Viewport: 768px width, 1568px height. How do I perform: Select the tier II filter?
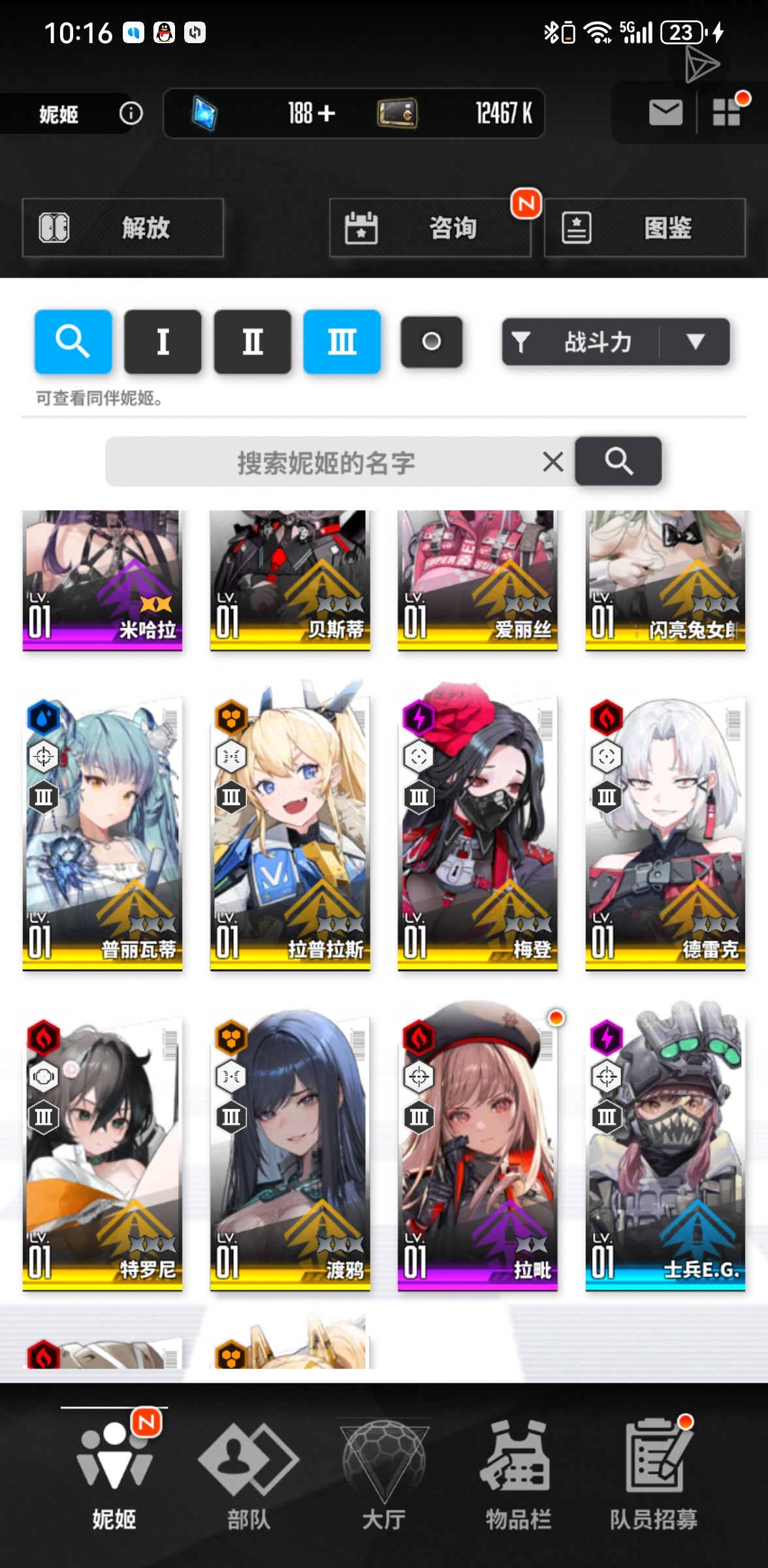[252, 342]
